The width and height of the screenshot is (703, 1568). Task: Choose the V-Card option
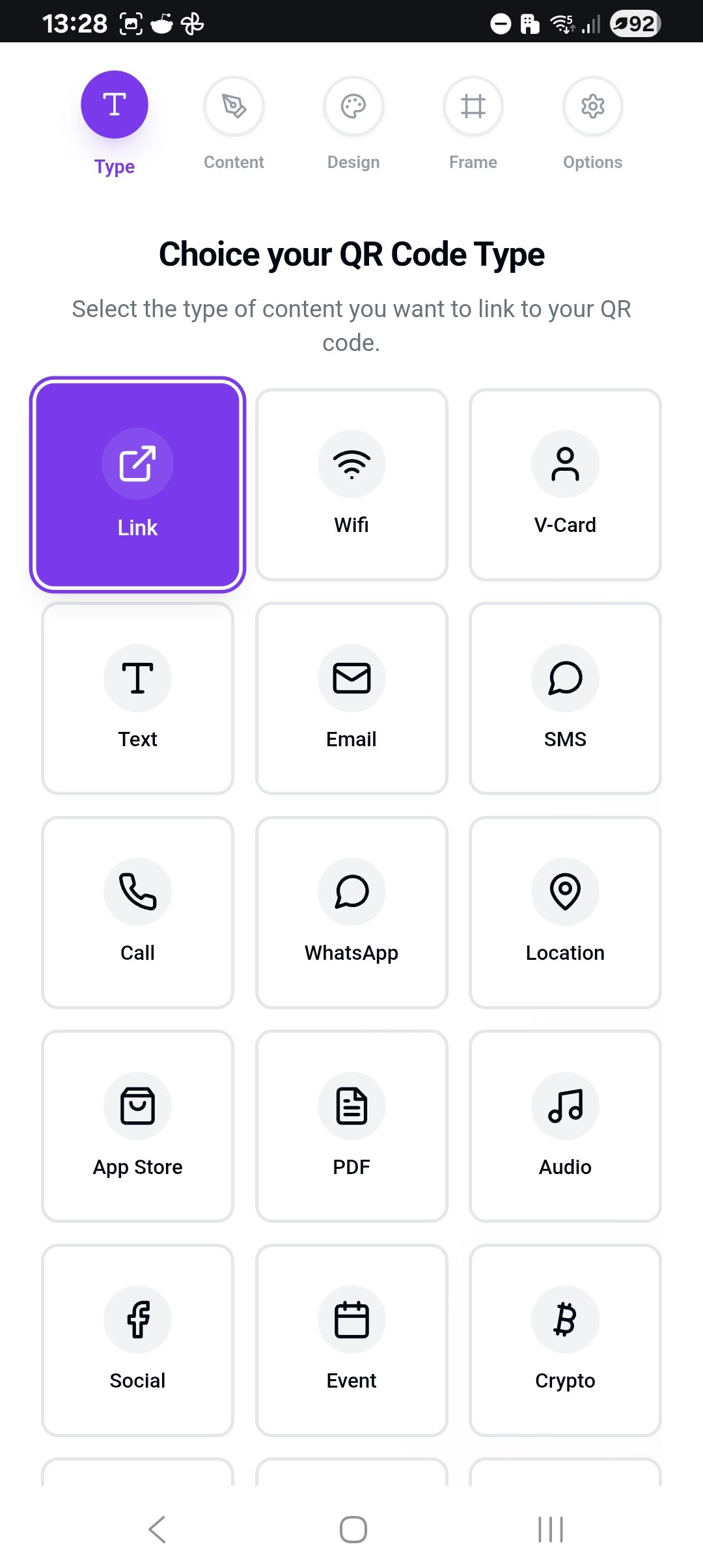pos(564,484)
